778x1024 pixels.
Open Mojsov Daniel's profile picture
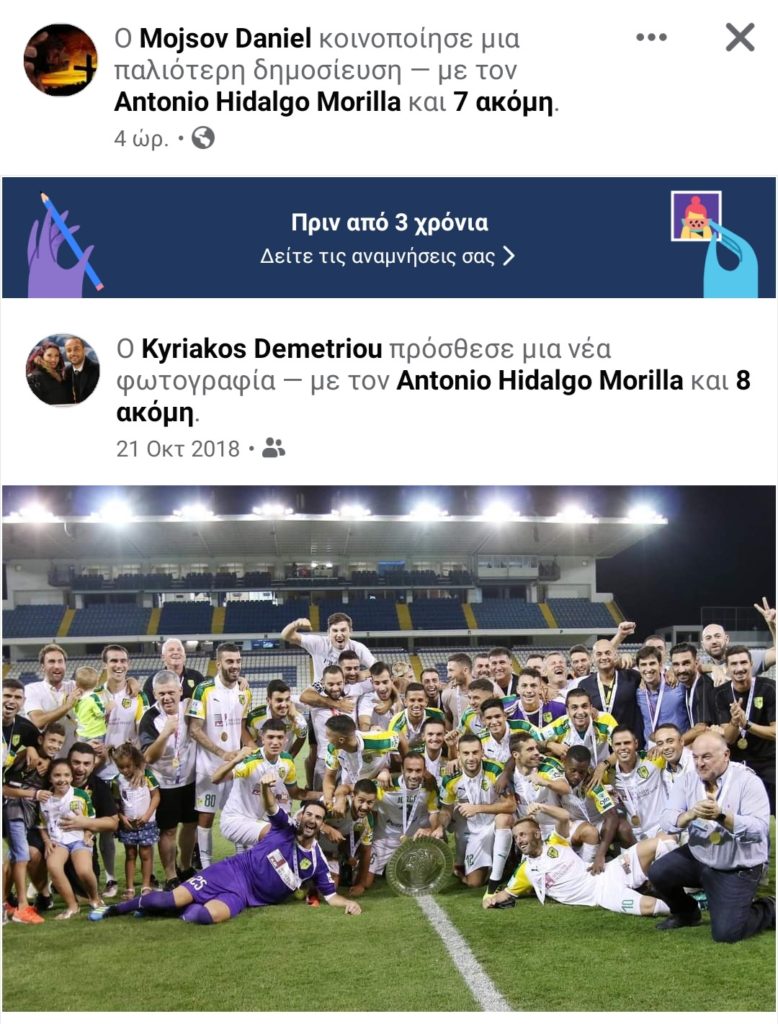pos(61,60)
